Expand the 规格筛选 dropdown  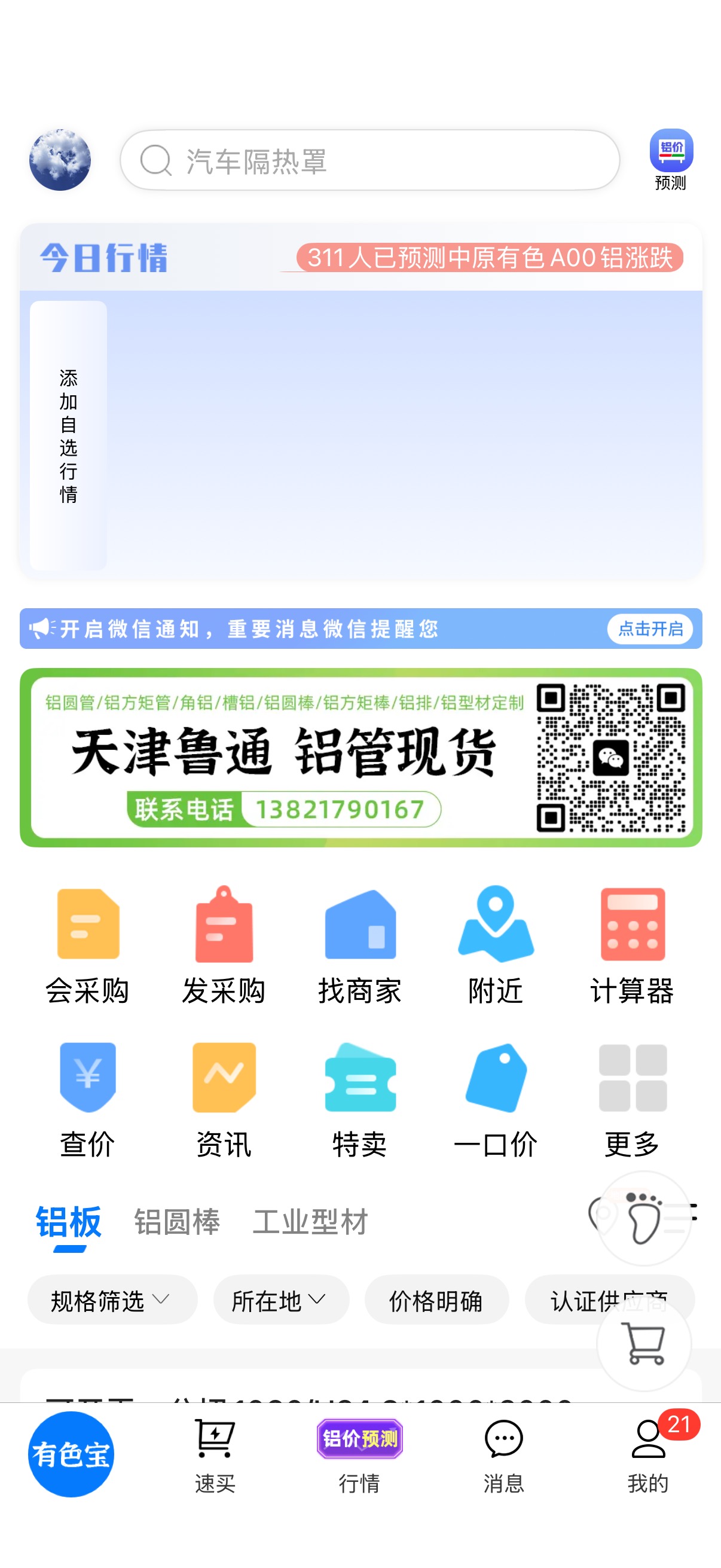[x=112, y=1299]
